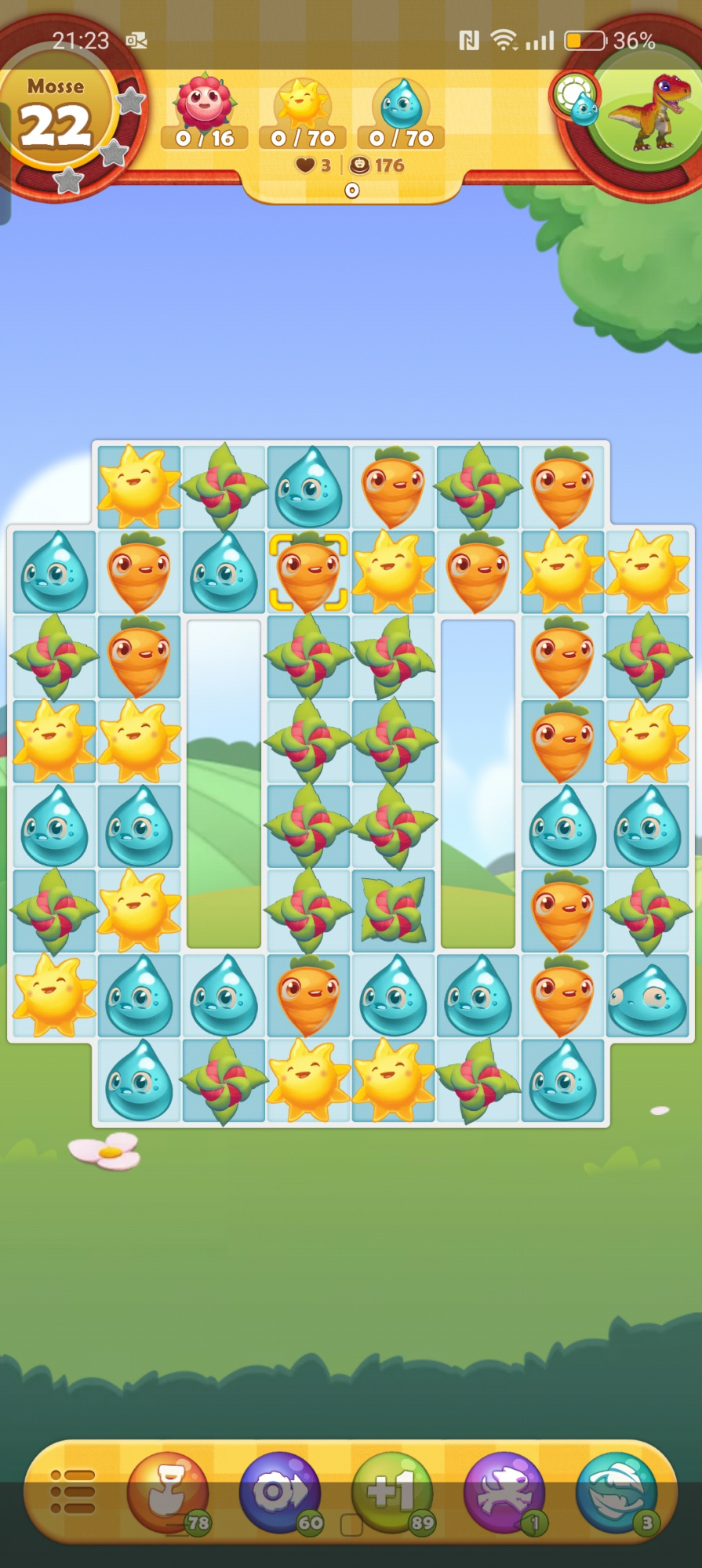
Task: Select the +1 bonus booster
Action: 392,1492
